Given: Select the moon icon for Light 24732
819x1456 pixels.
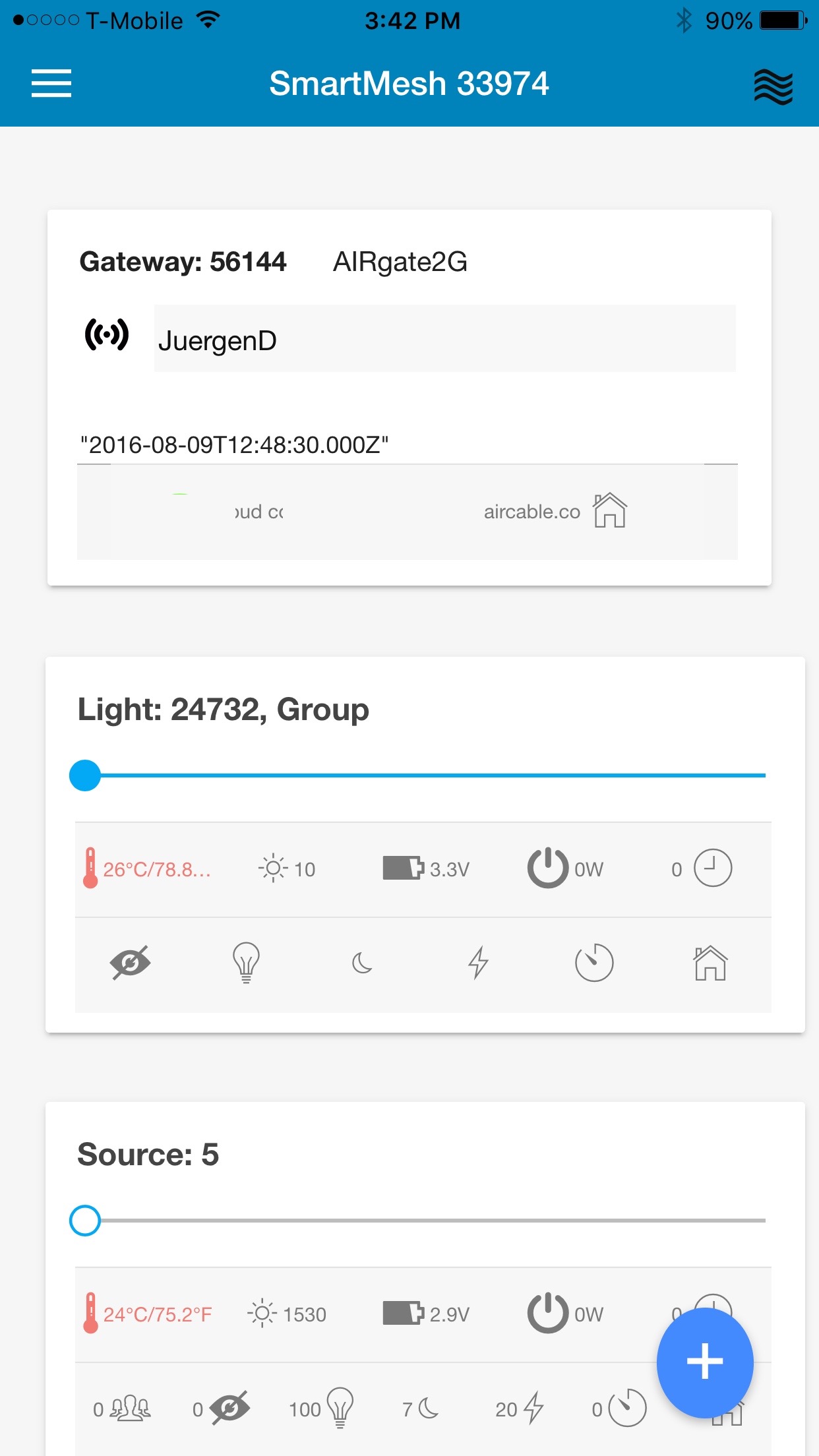Looking at the screenshot, I should pos(362,963).
